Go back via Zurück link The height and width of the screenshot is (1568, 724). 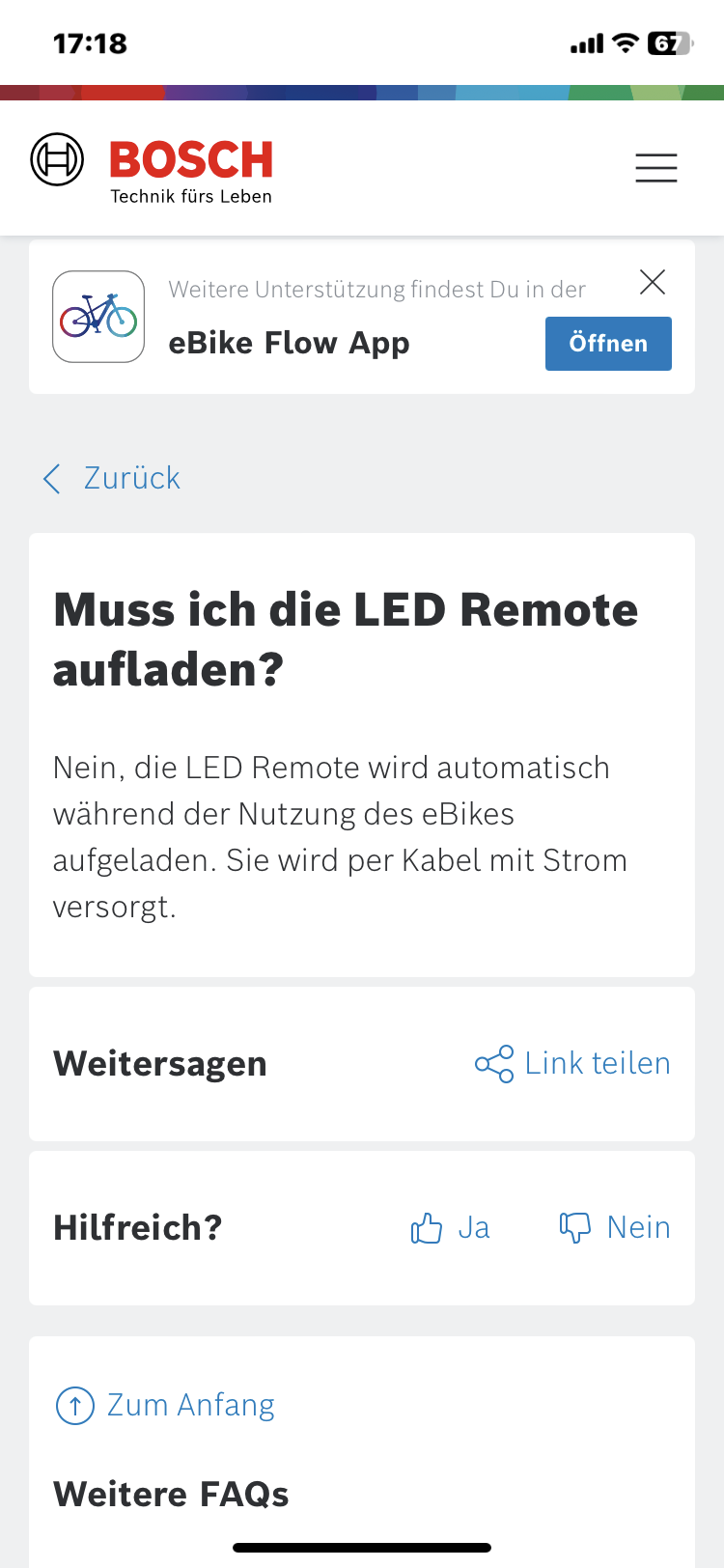[x=112, y=478]
